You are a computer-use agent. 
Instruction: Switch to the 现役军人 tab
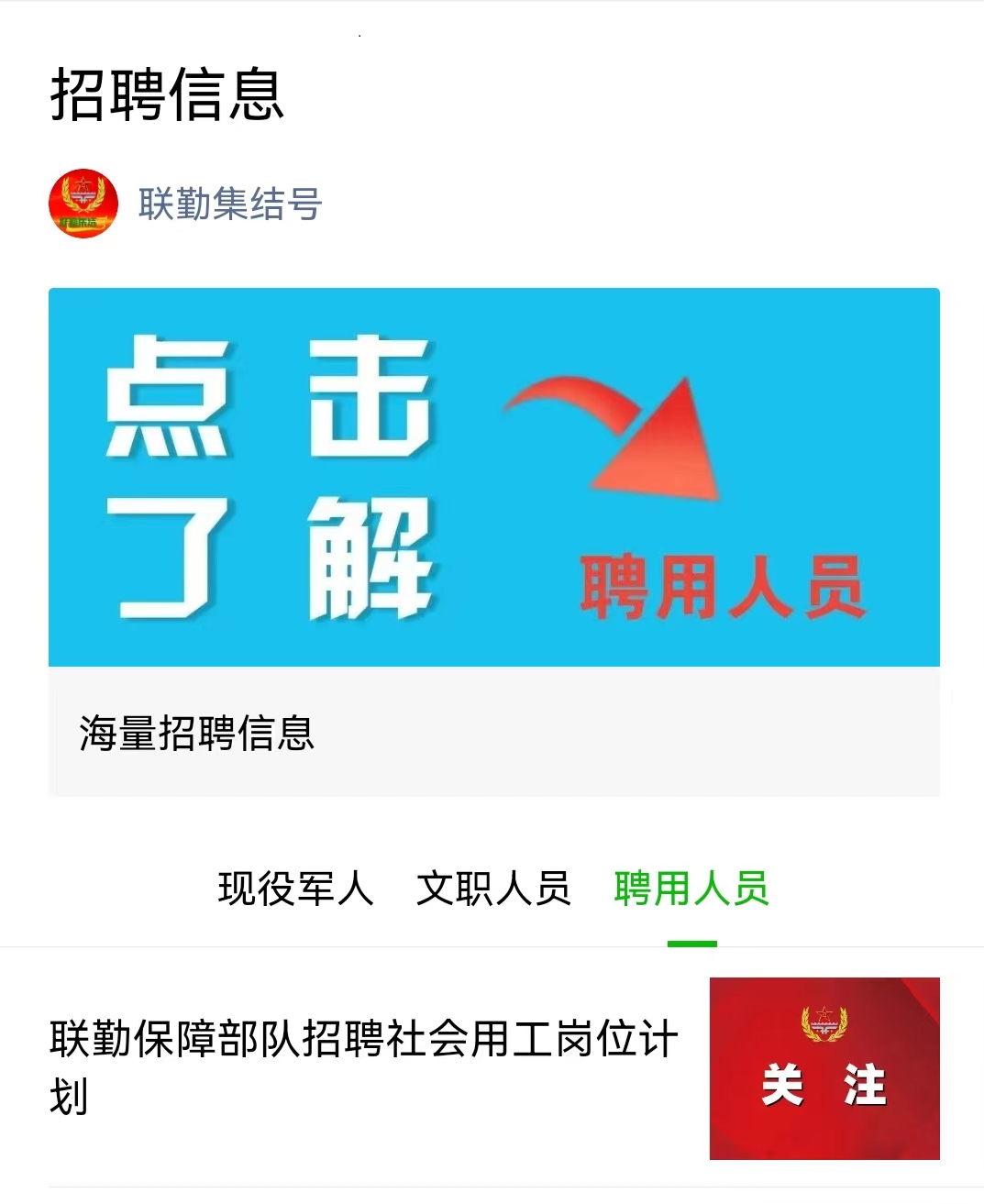point(295,887)
